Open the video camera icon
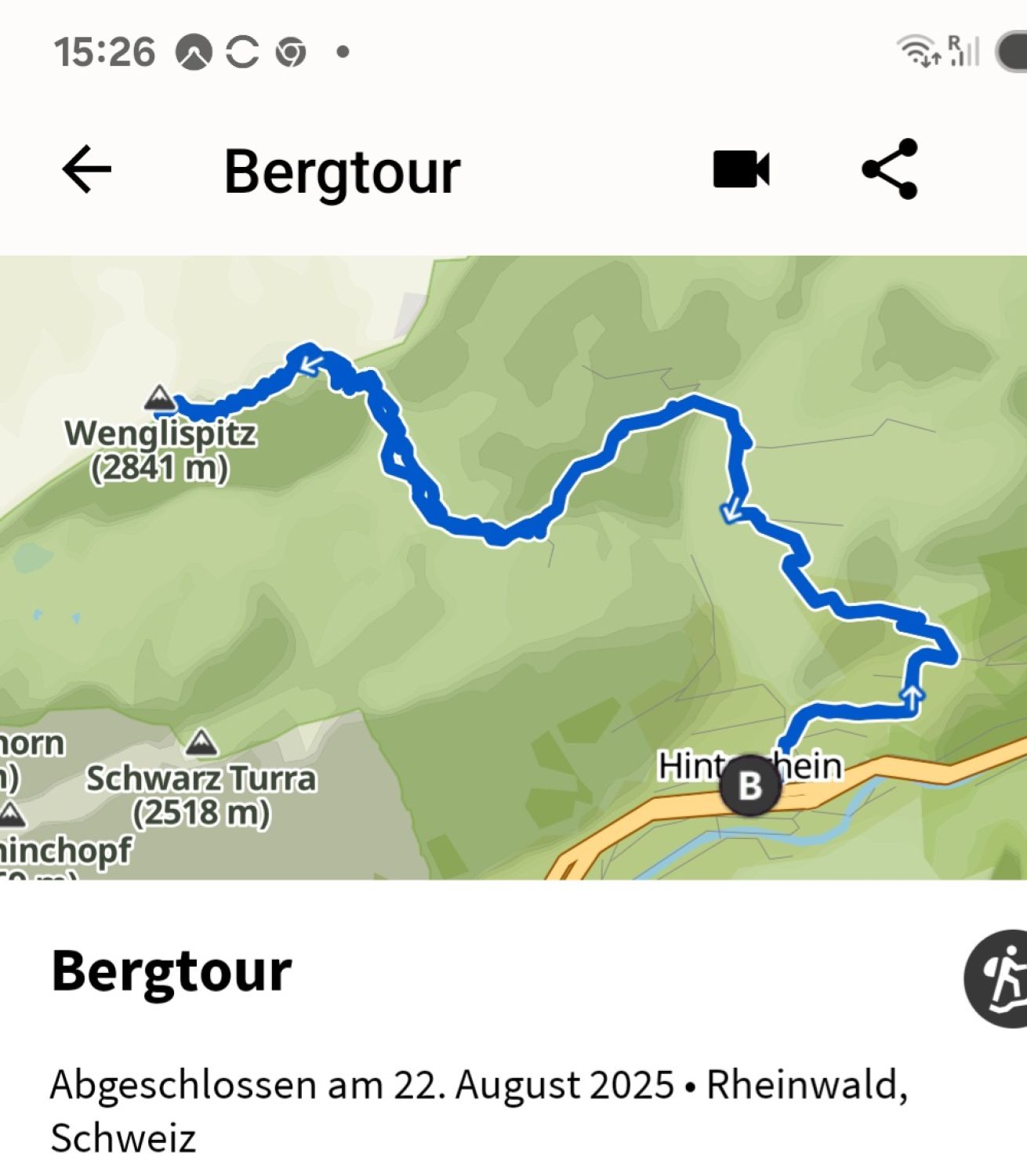Screen dimensions: 1027x1176 (x=741, y=169)
